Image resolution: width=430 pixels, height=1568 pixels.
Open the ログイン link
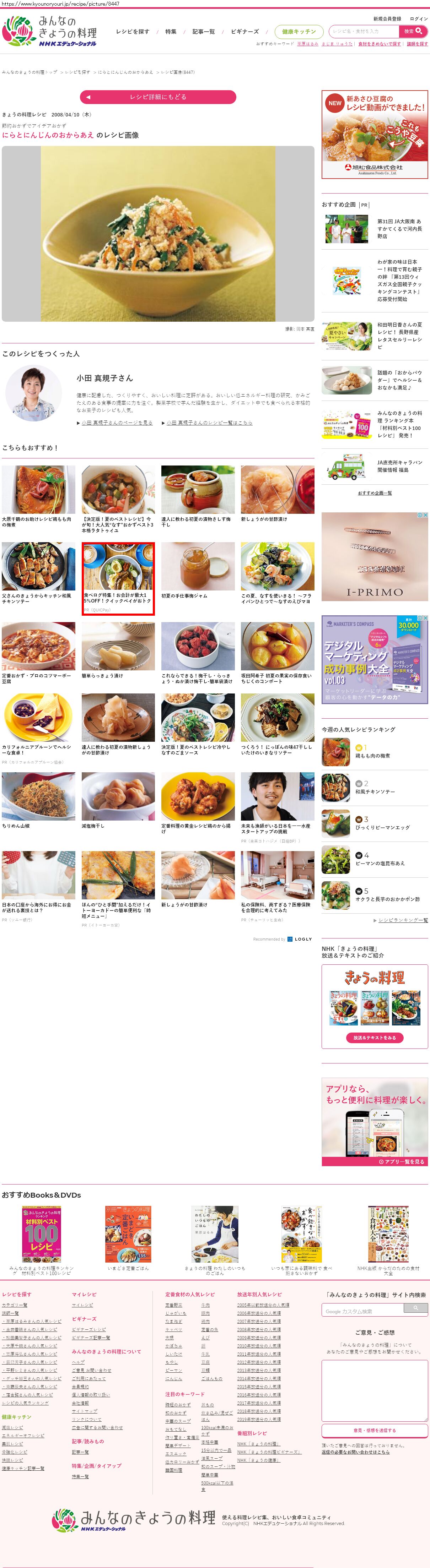coord(418,19)
